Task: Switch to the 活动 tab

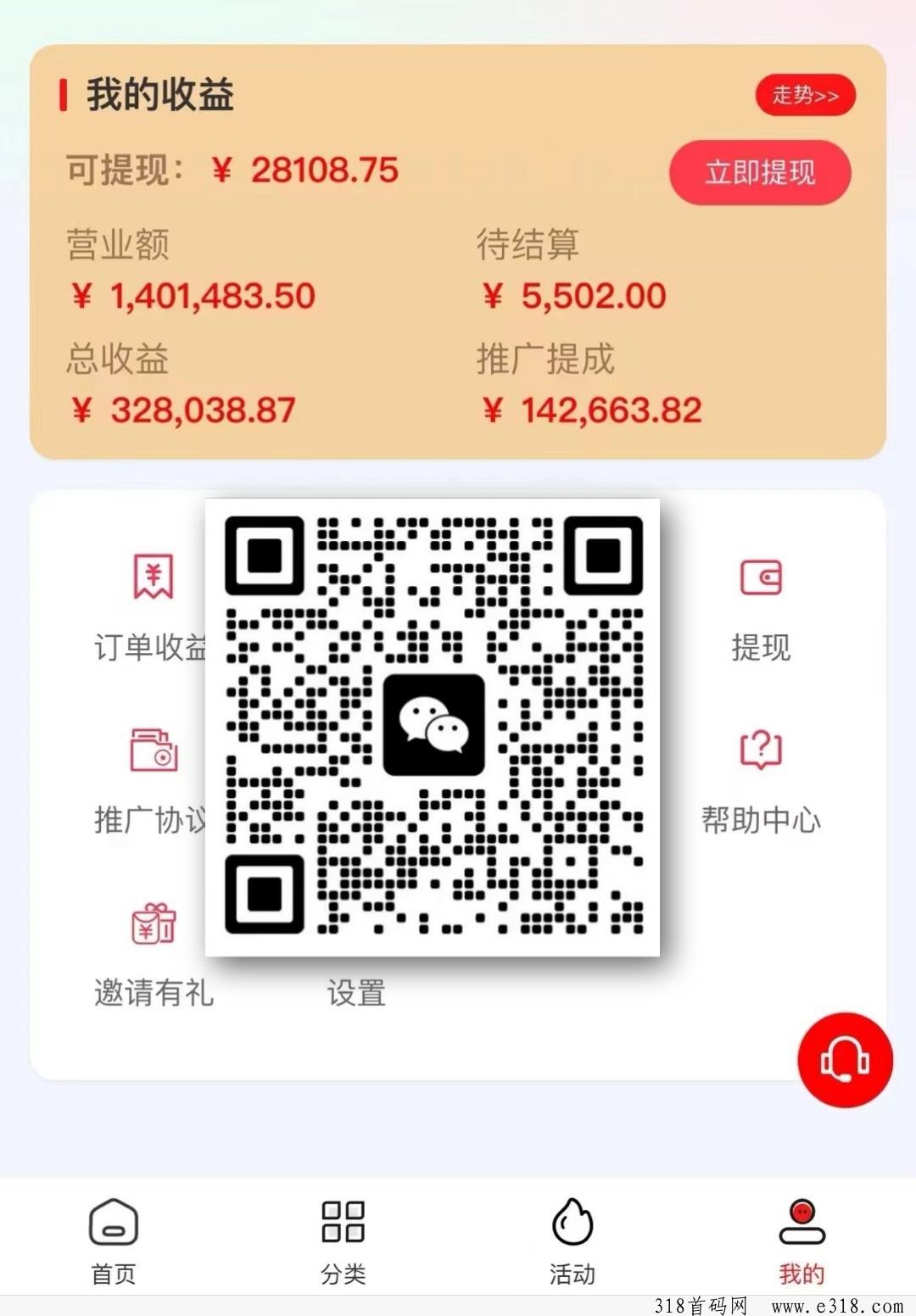Action: 572,1240
